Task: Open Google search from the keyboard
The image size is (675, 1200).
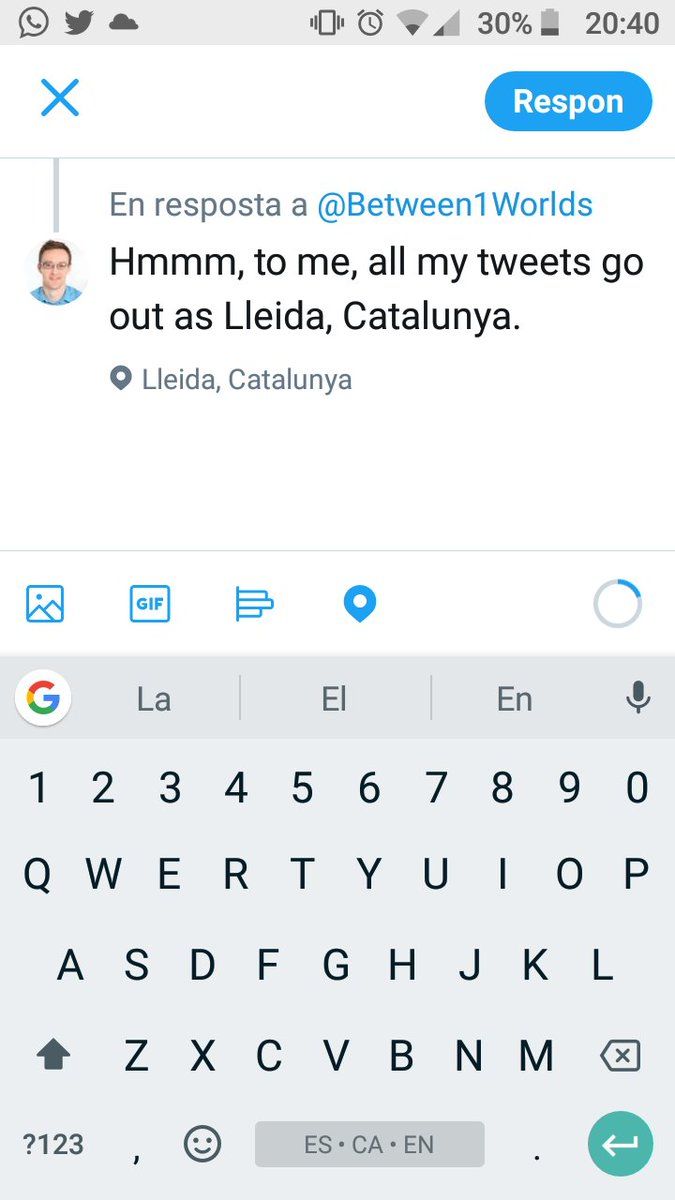Action: point(43,697)
